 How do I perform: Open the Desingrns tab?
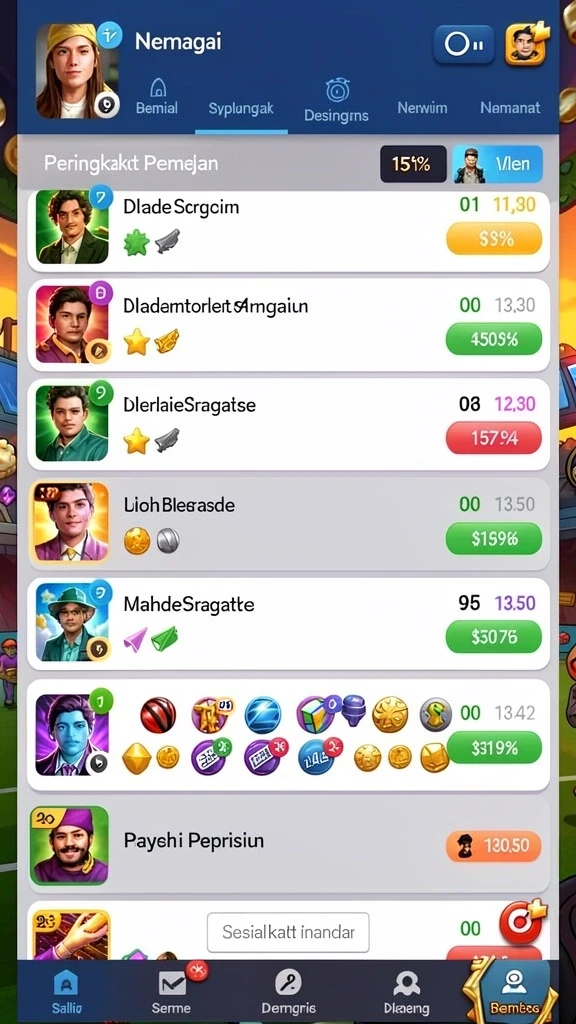(336, 101)
